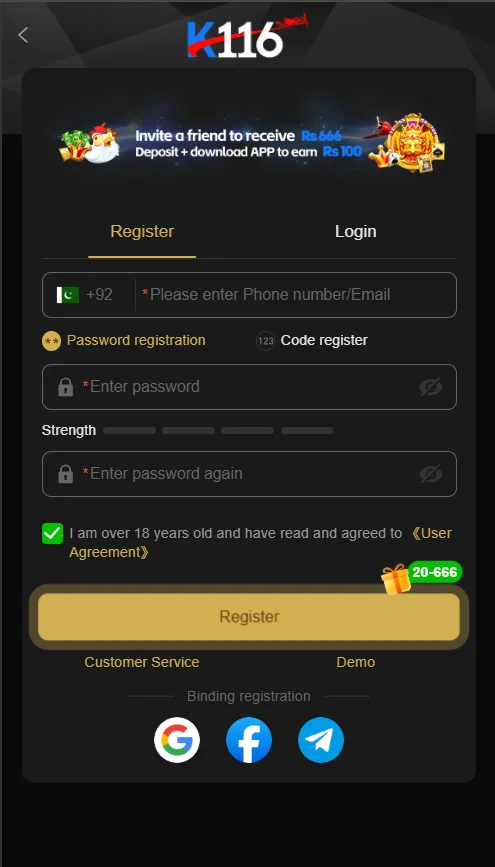Screen dimensions: 495x867
Task: Tap the gold Register button
Action: click(249, 617)
